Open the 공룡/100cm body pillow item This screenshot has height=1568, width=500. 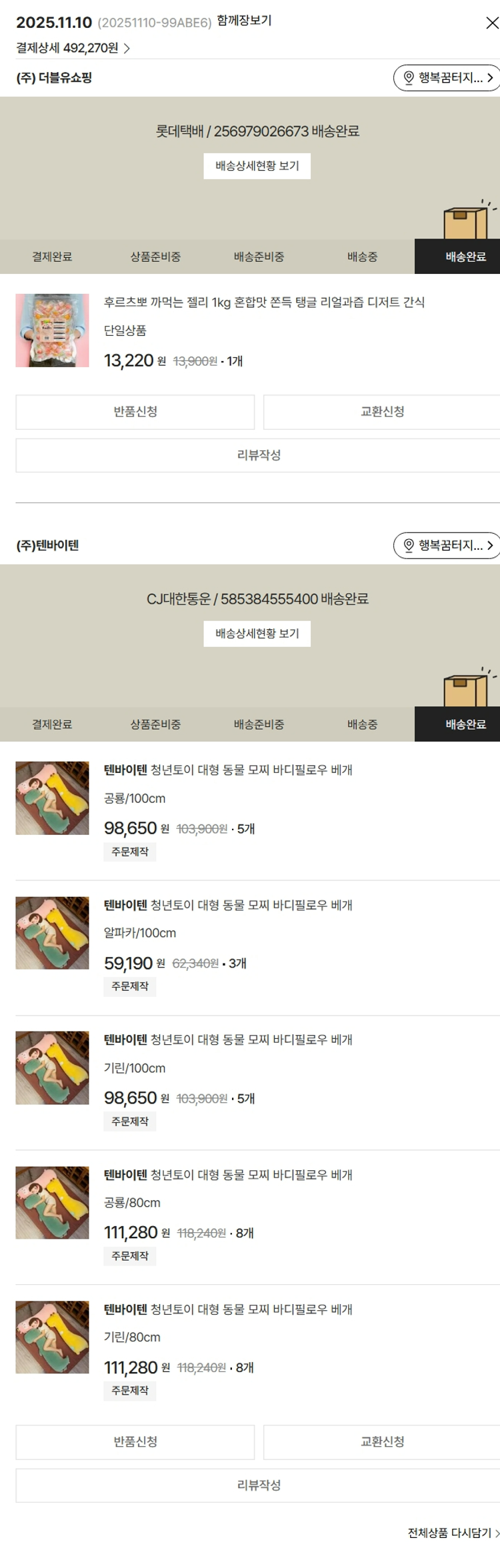tap(228, 770)
